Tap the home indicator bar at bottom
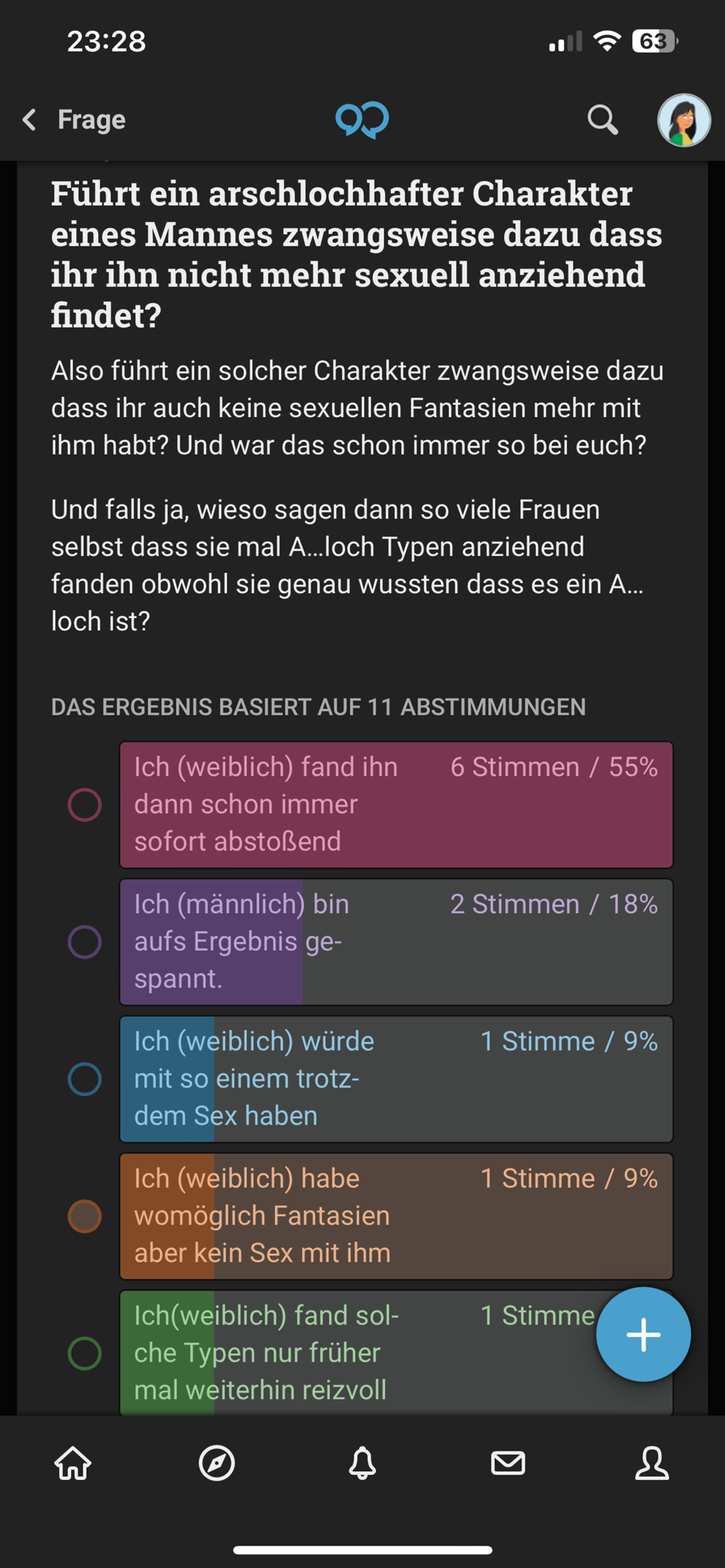Viewport: 725px width, 1568px height. tap(362, 1551)
